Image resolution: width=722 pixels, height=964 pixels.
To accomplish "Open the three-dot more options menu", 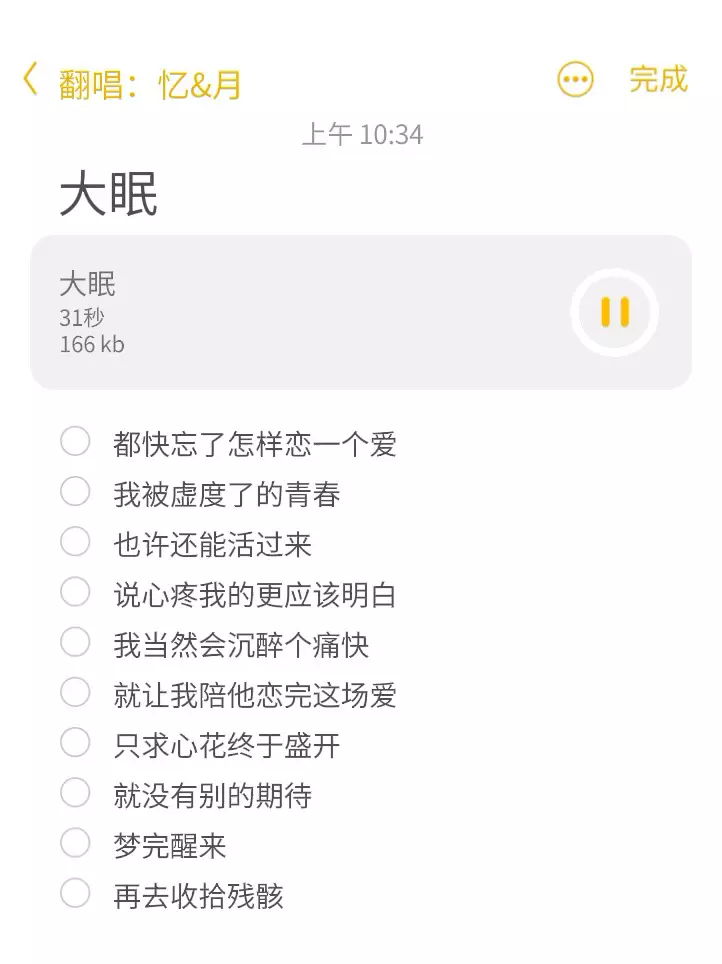I will 575,80.
